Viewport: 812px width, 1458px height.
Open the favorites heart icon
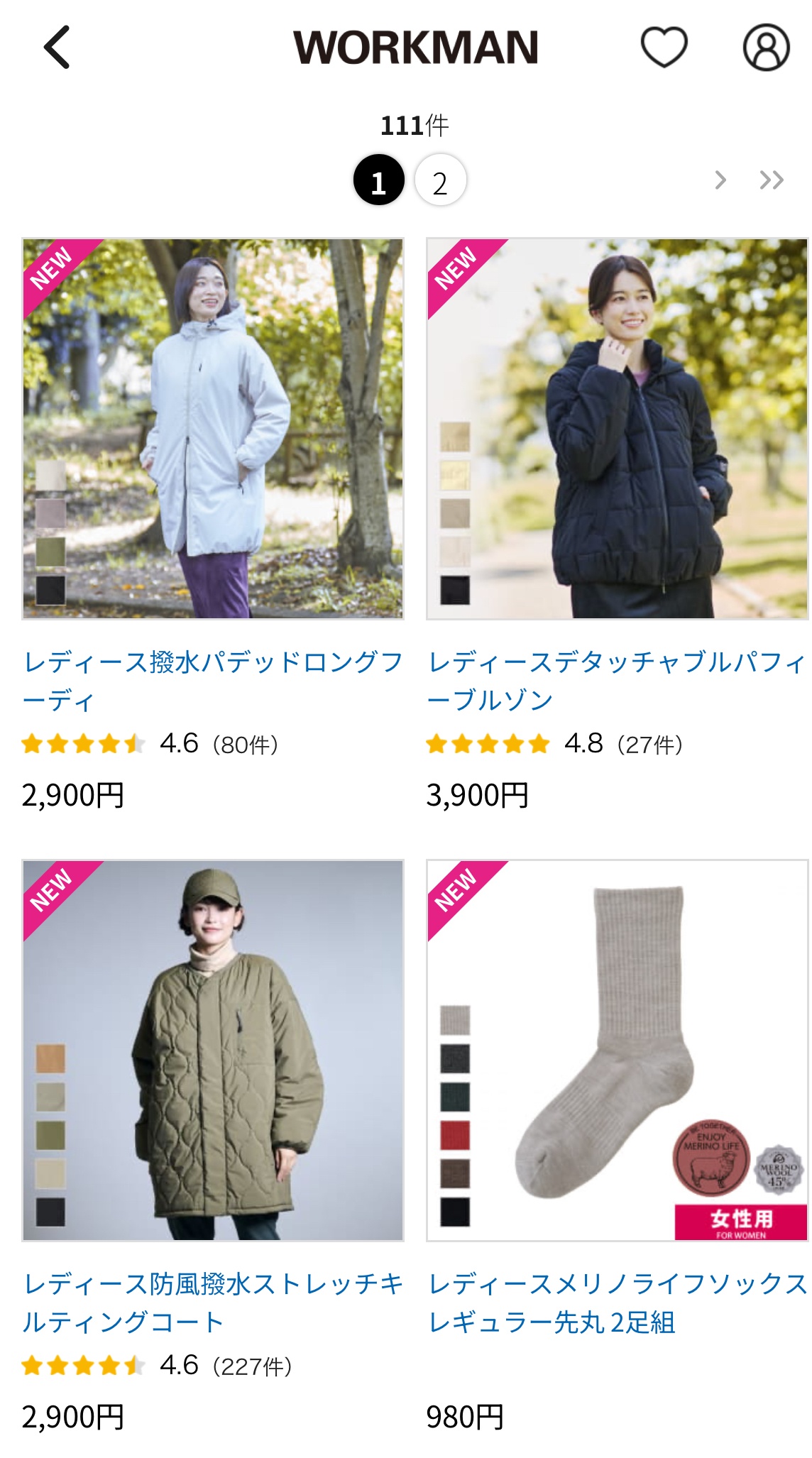point(664,48)
